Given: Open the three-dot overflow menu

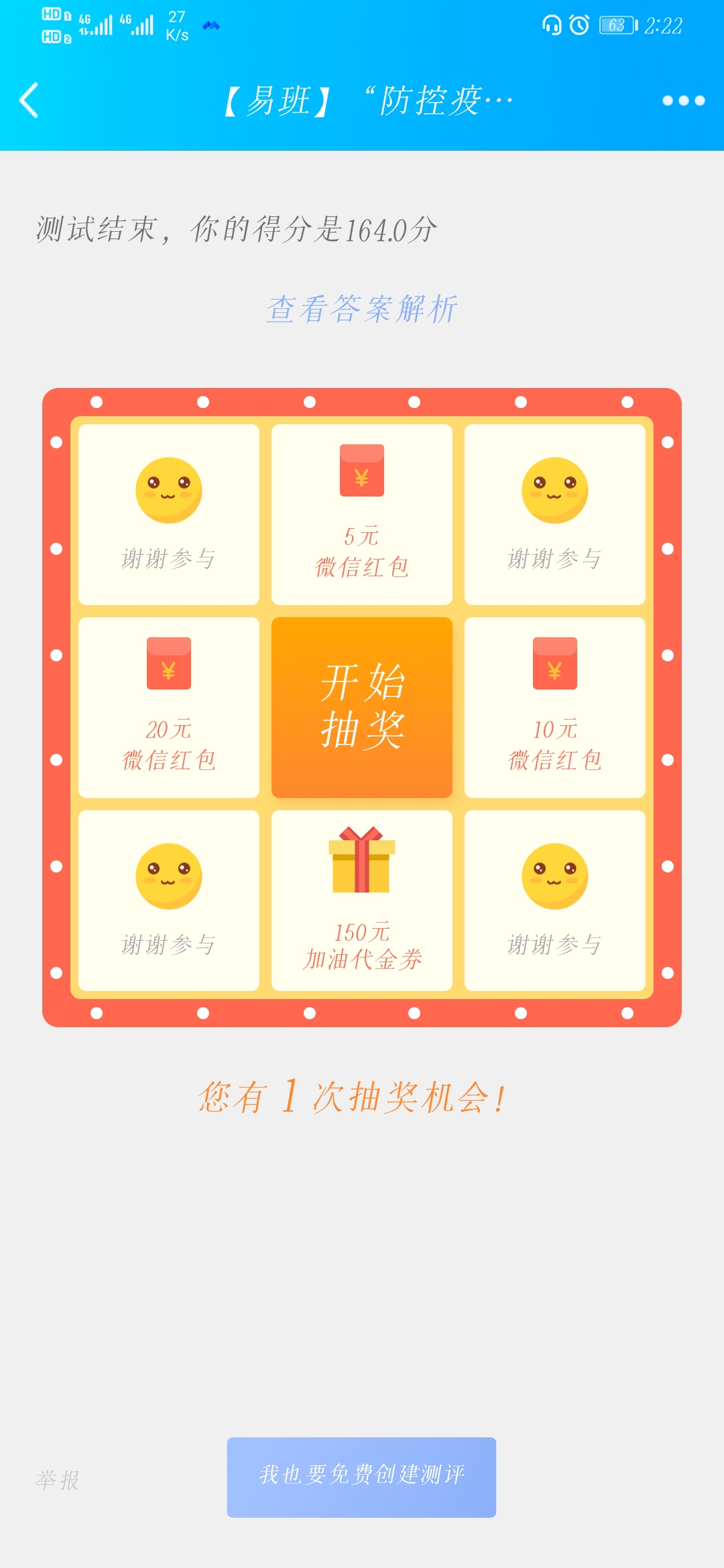Looking at the screenshot, I should [683, 101].
